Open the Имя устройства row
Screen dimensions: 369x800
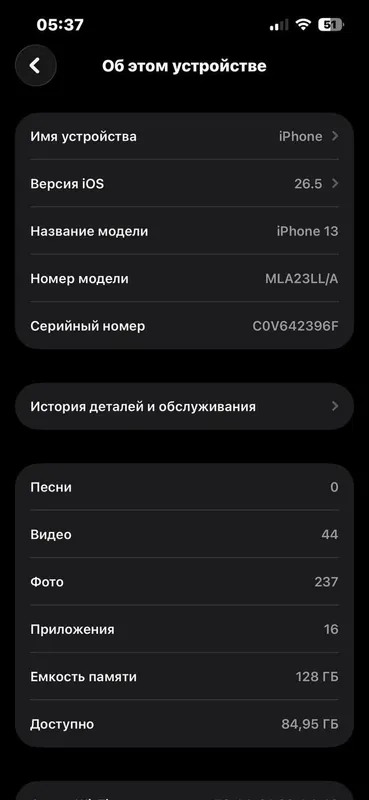[x=184, y=136]
